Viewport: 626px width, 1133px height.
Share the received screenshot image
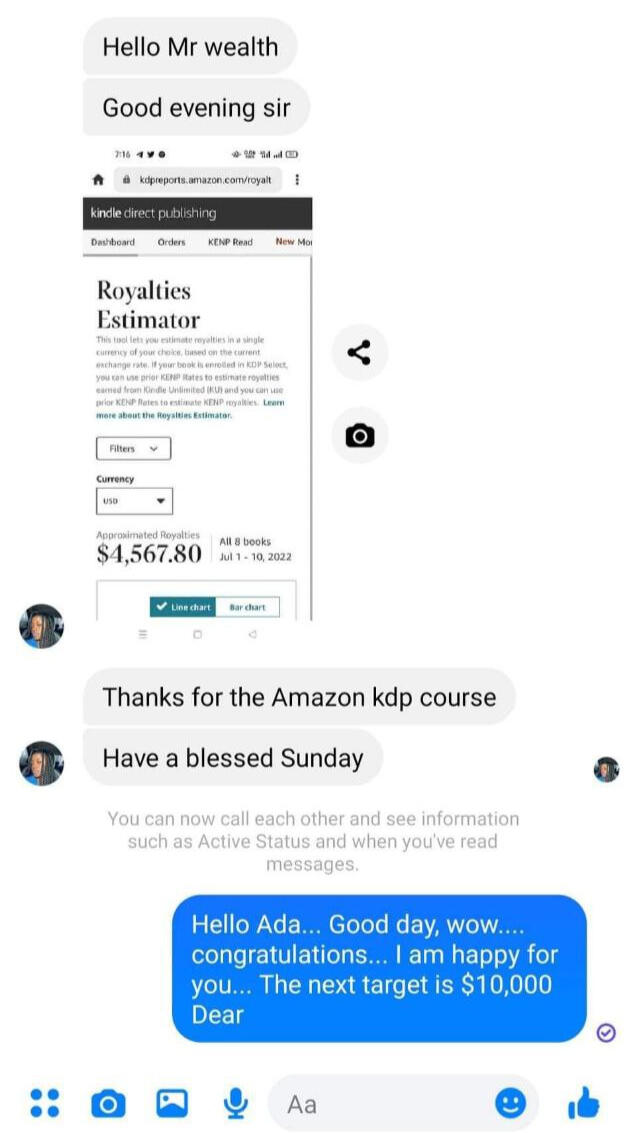(x=359, y=352)
